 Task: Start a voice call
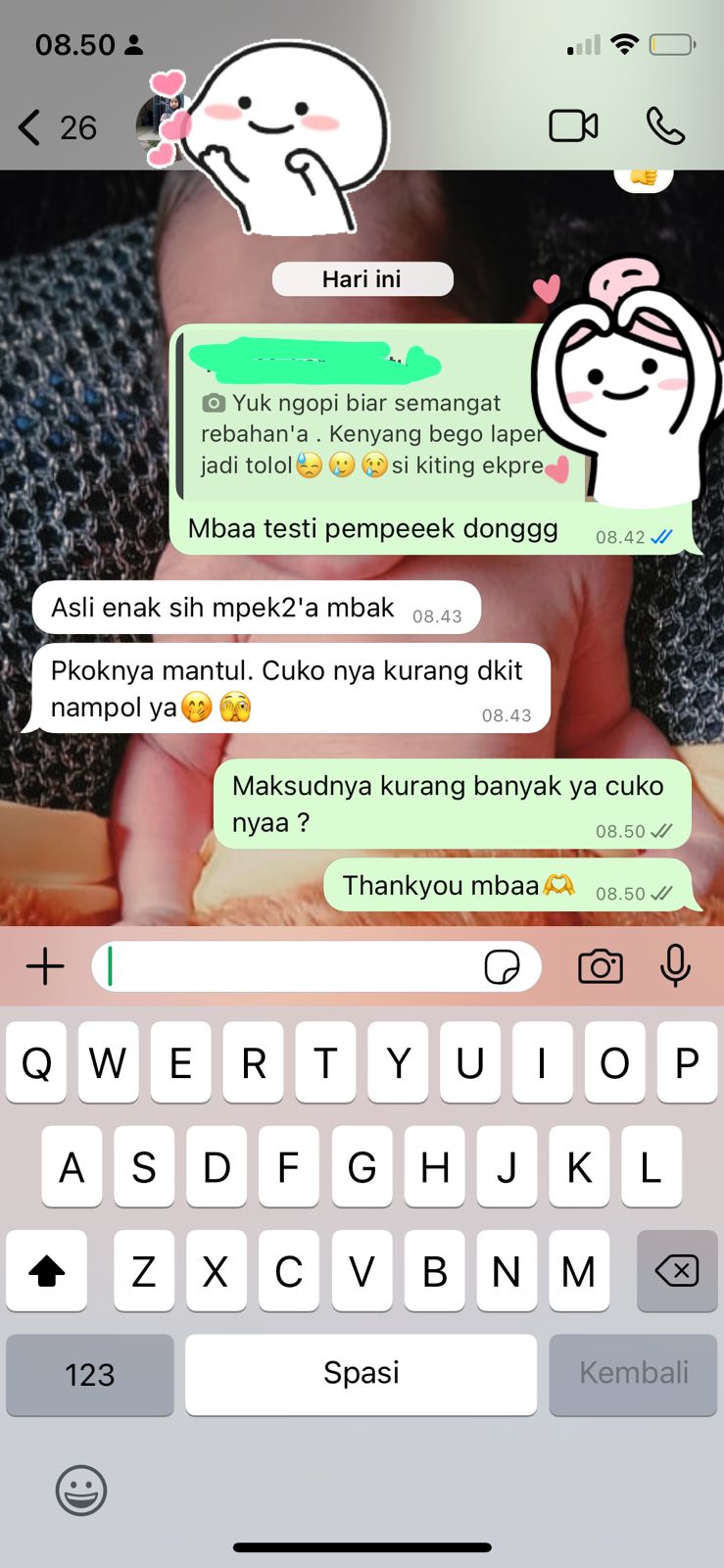[665, 126]
